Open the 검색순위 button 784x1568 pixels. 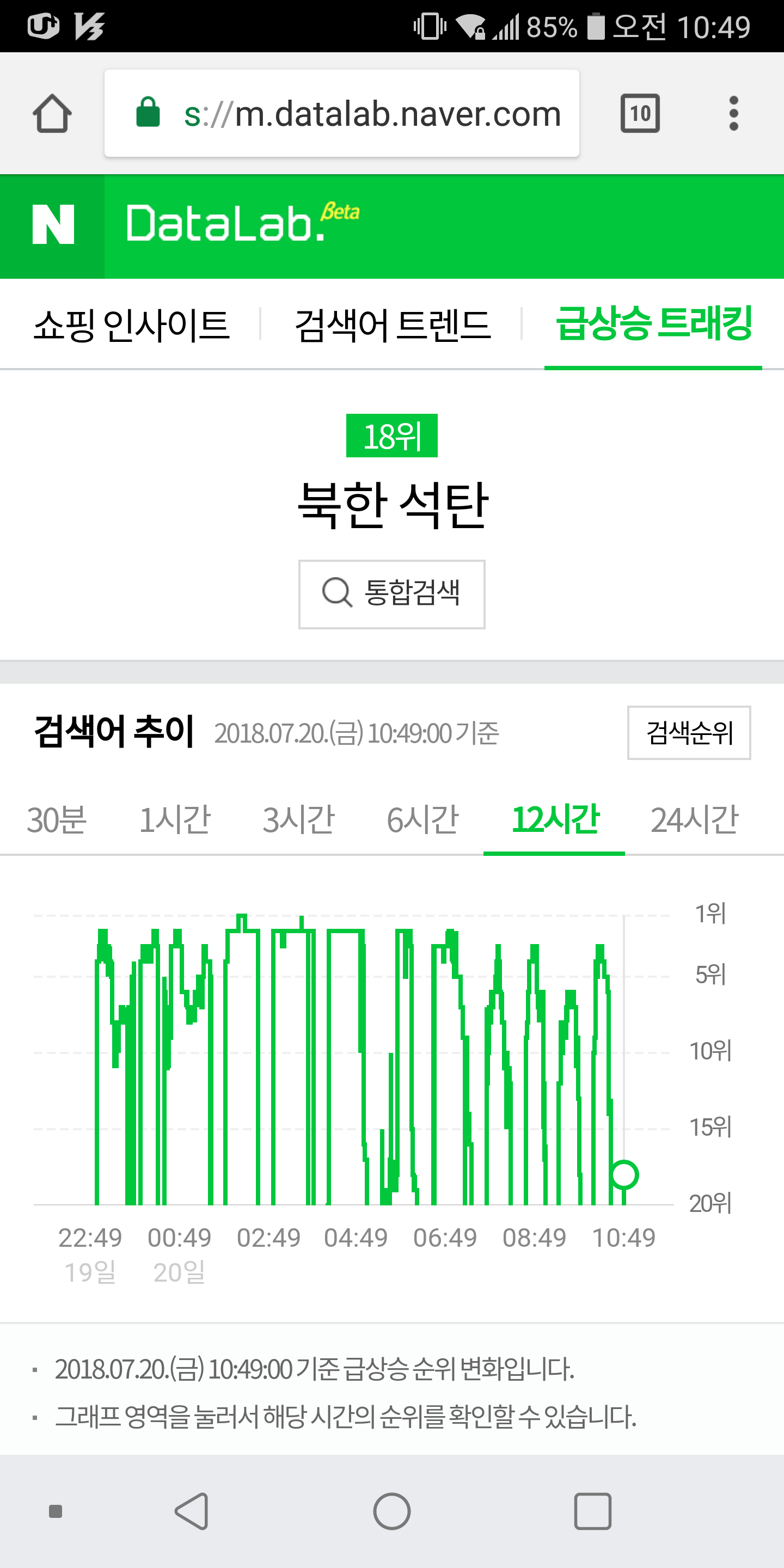[688, 733]
